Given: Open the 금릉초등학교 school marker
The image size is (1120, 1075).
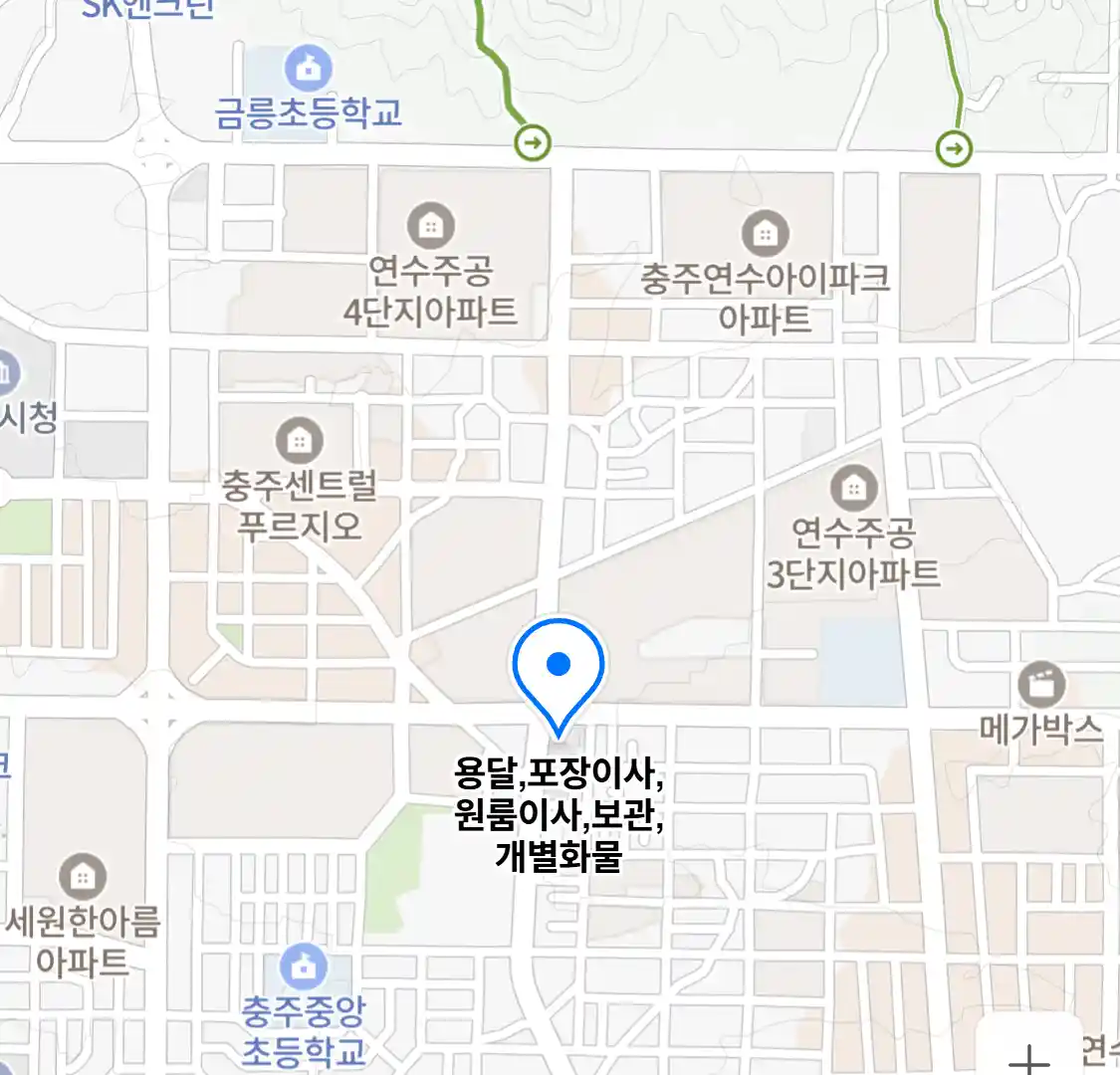Looking at the screenshot, I should 308,70.
